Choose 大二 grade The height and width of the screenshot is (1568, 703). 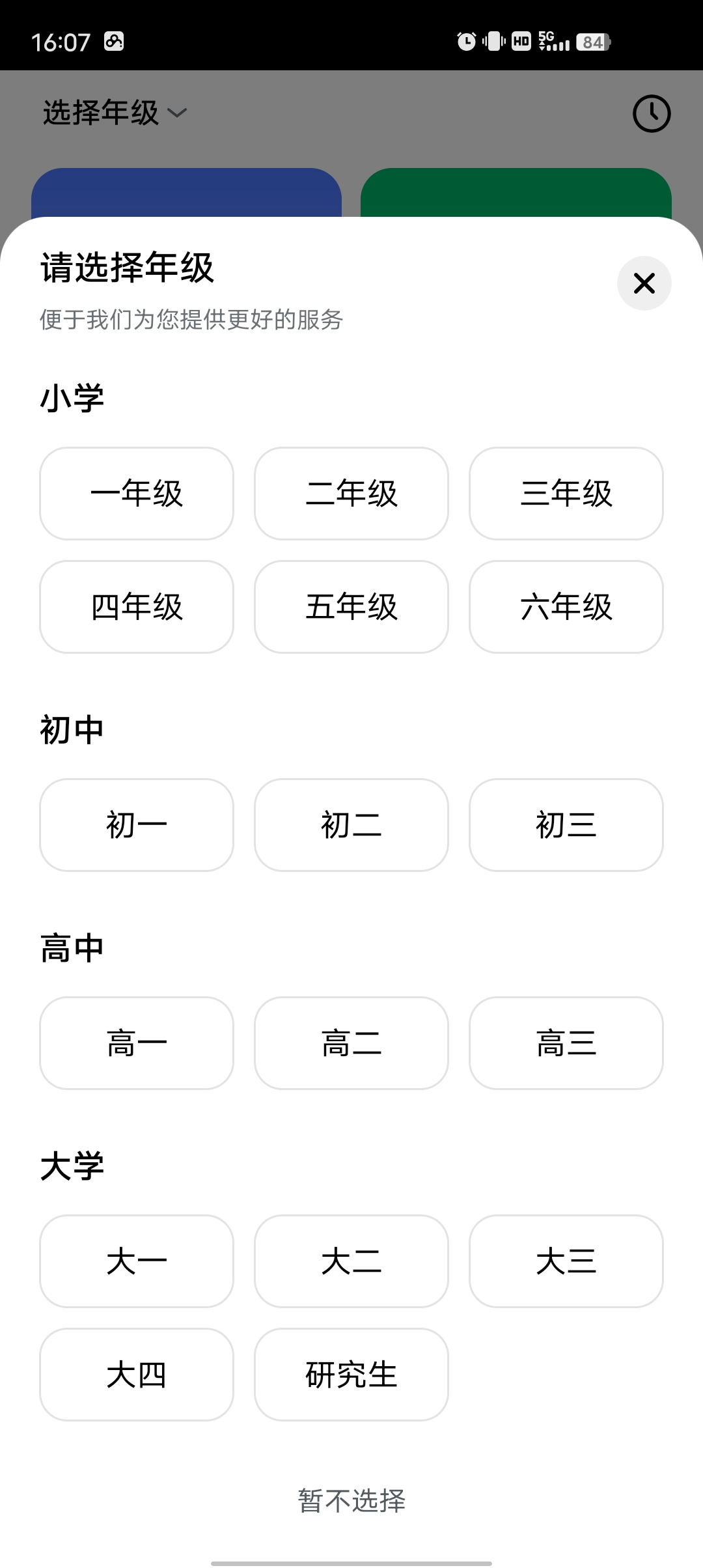(x=351, y=1261)
